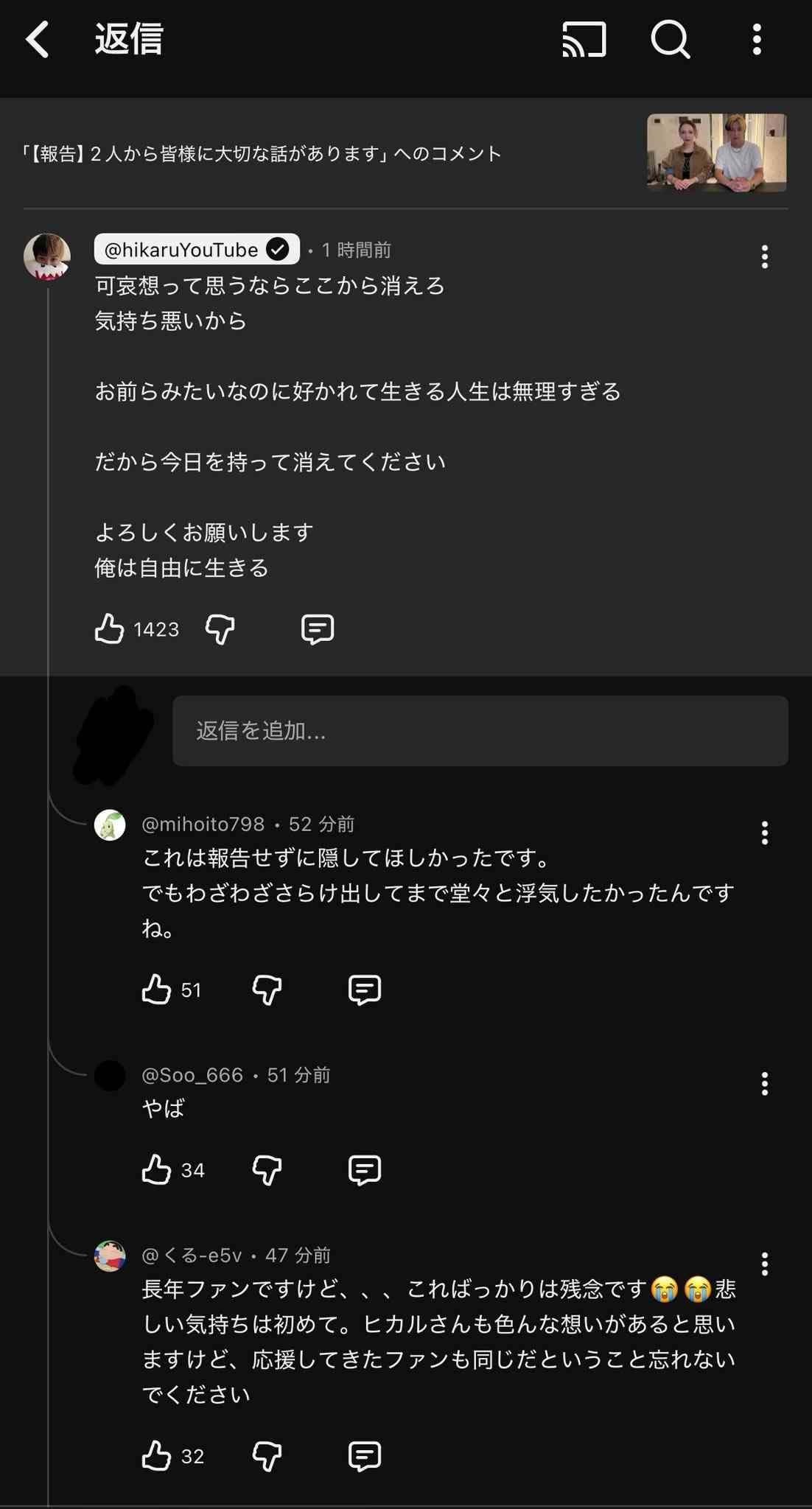Viewport: 812px width, 1509px height.
Task: Like the reply by @mihoito798
Action: (156, 990)
